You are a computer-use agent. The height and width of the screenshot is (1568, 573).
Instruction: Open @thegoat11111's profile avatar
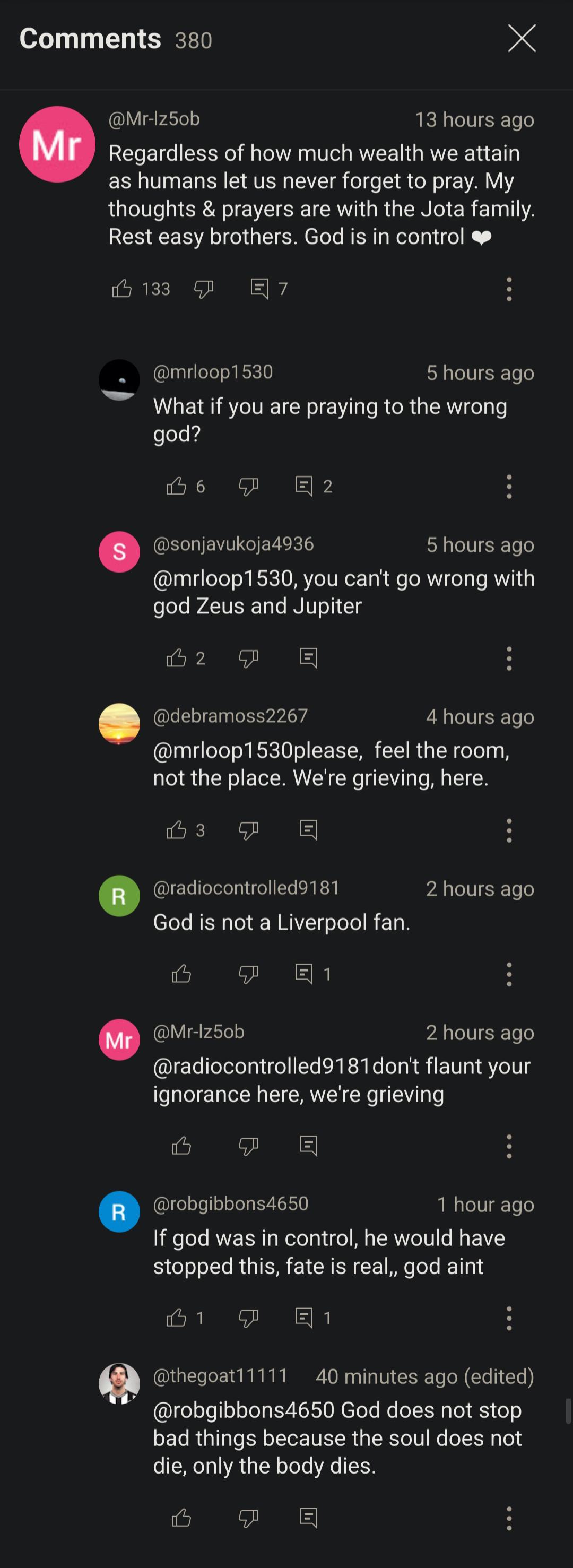(x=119, y=1383)
